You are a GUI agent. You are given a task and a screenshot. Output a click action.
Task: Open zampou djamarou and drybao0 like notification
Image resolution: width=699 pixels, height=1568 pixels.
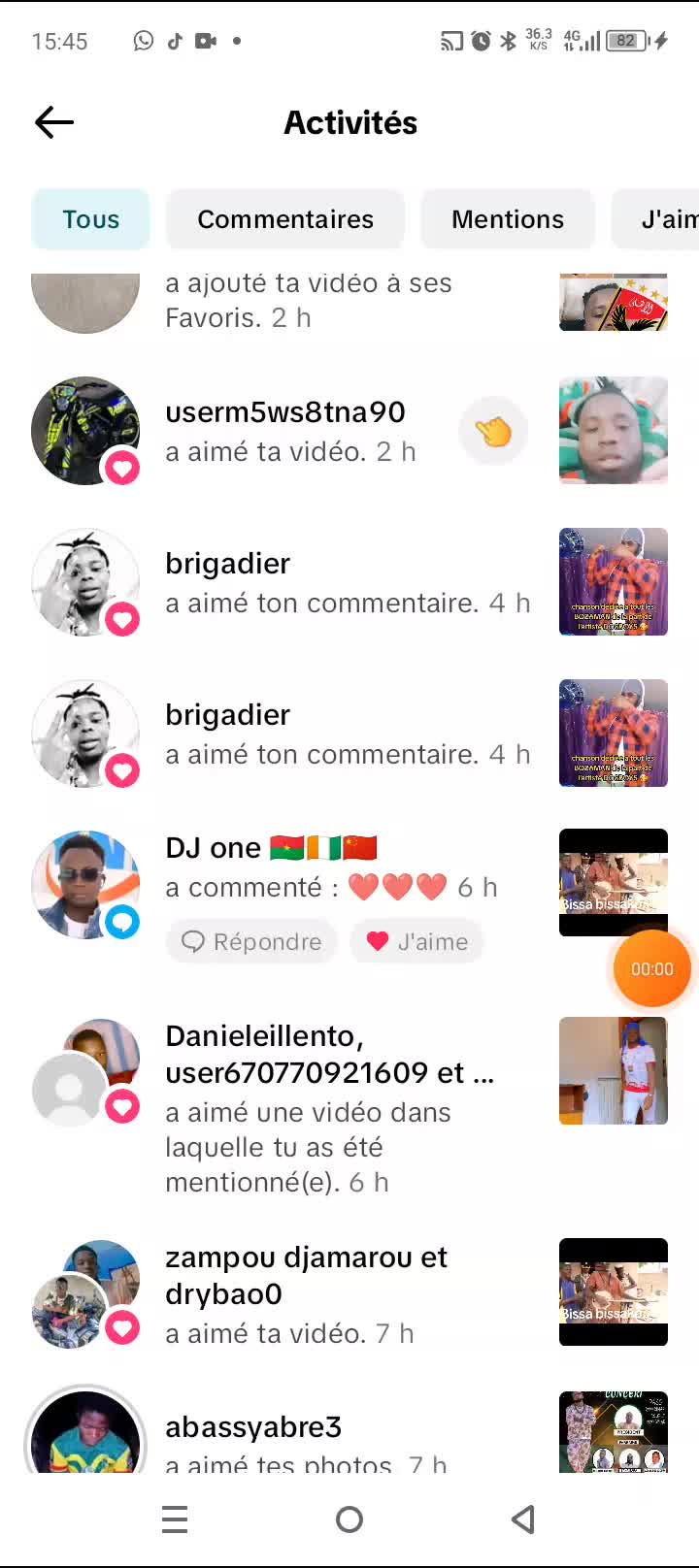click(306, 1293)
